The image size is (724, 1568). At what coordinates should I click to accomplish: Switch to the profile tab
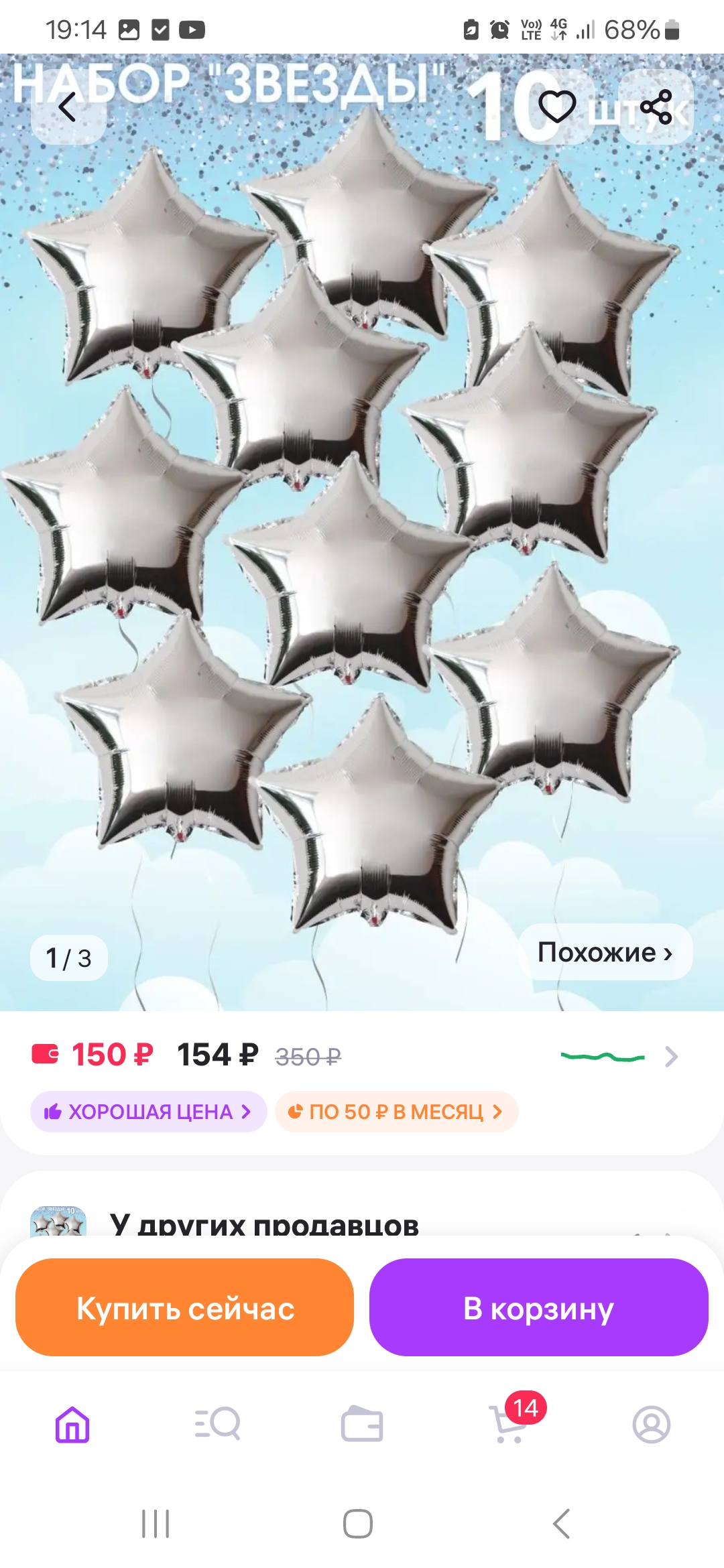pos(651,1424)
